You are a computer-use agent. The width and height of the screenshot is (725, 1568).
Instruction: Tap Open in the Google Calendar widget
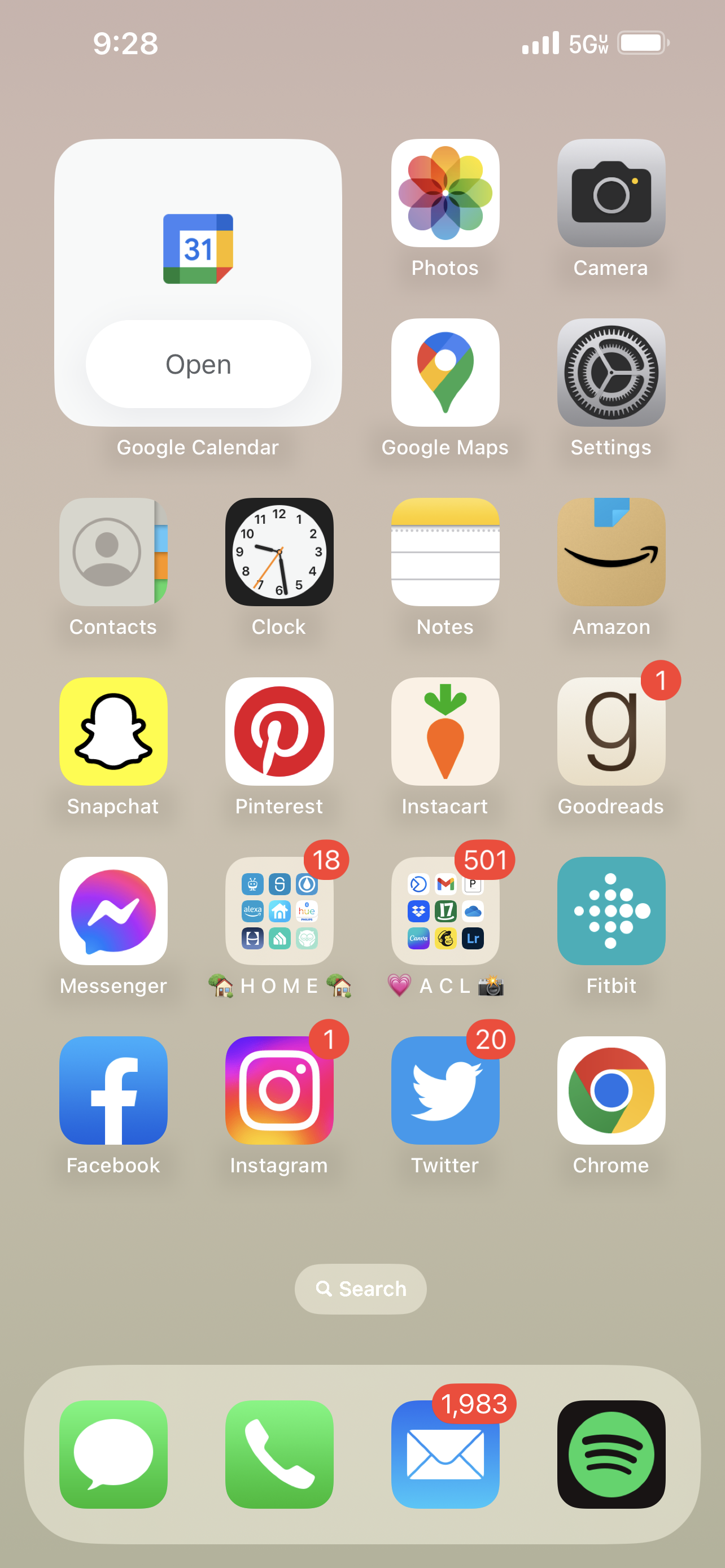coord(198,364)
